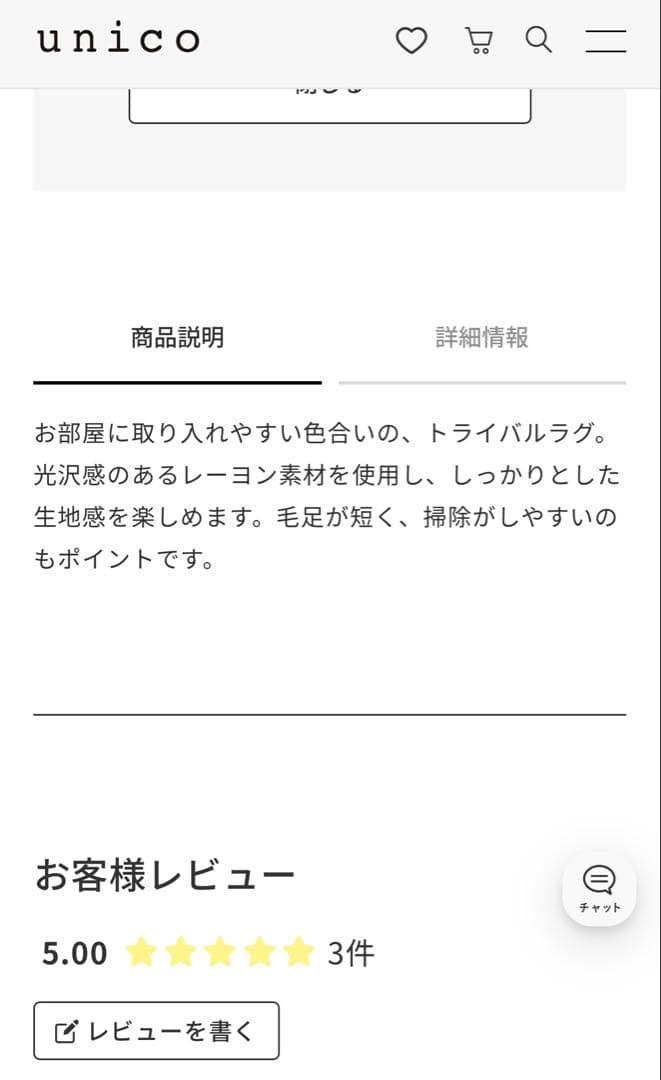Open the favorites heart icon
Screen dimensions: 661x1080
(411, 41)
